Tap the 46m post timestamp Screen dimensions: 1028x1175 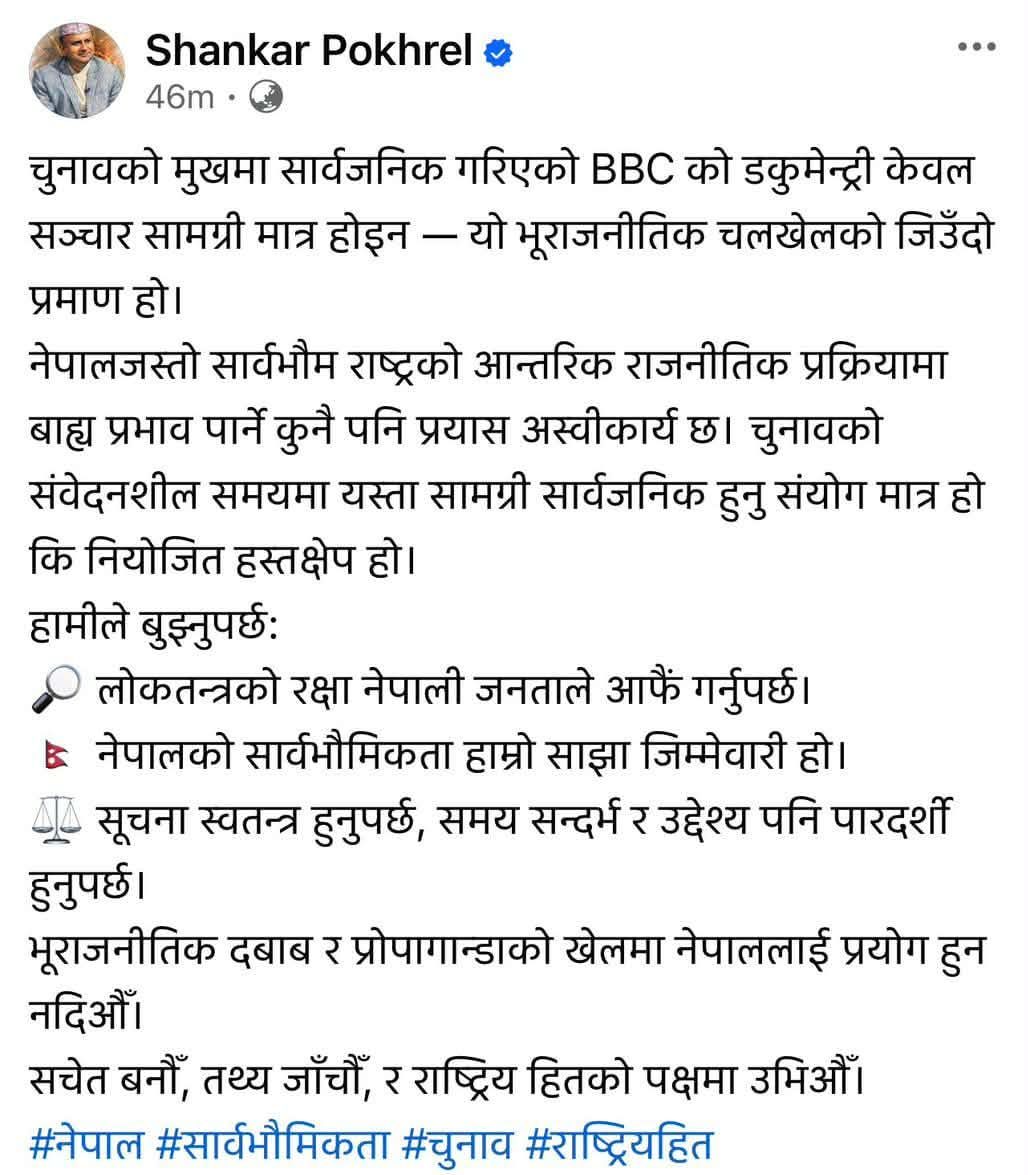coord(179,97)
